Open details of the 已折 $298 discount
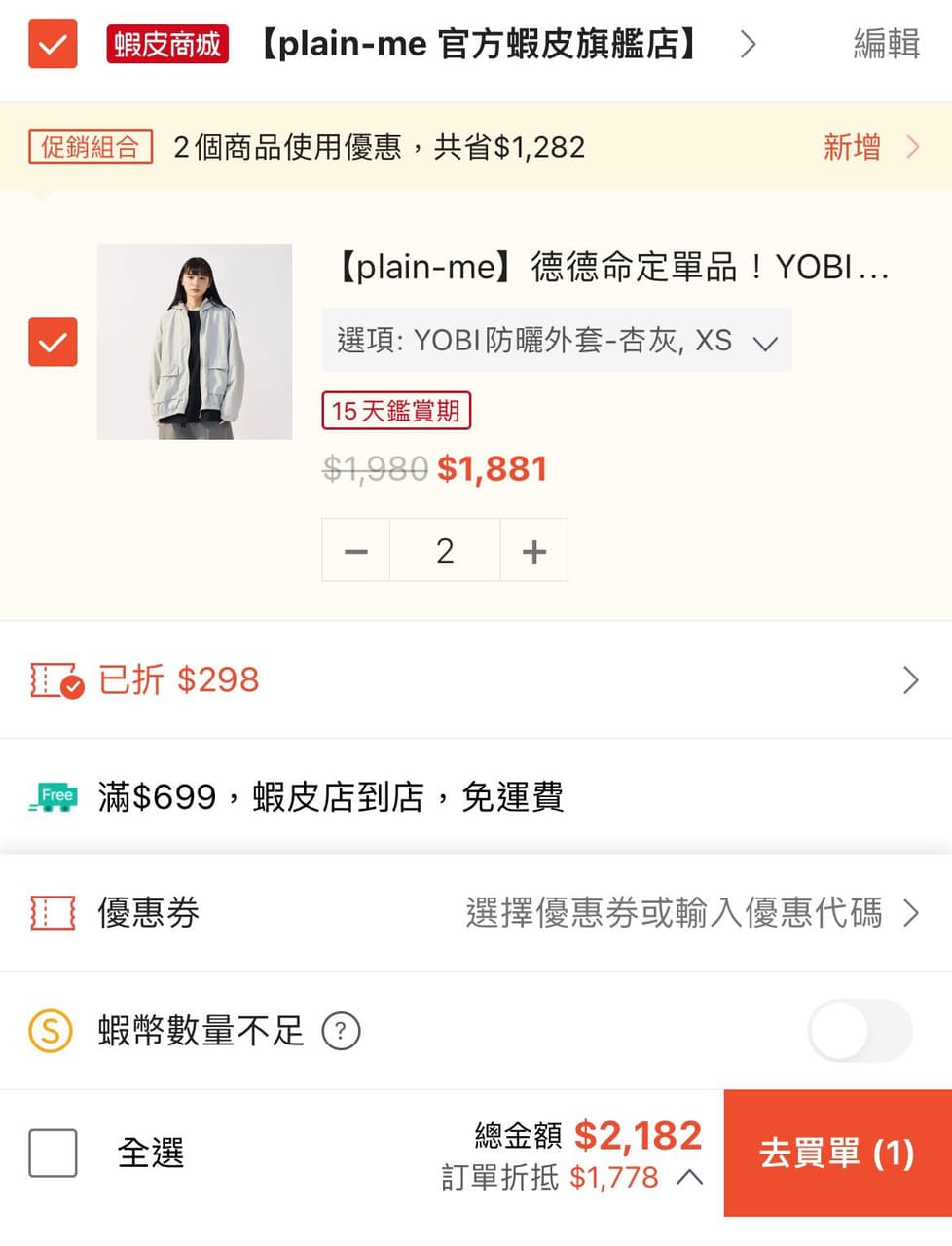This screenshot has height=1246, width=952. [x=910, y=679]
